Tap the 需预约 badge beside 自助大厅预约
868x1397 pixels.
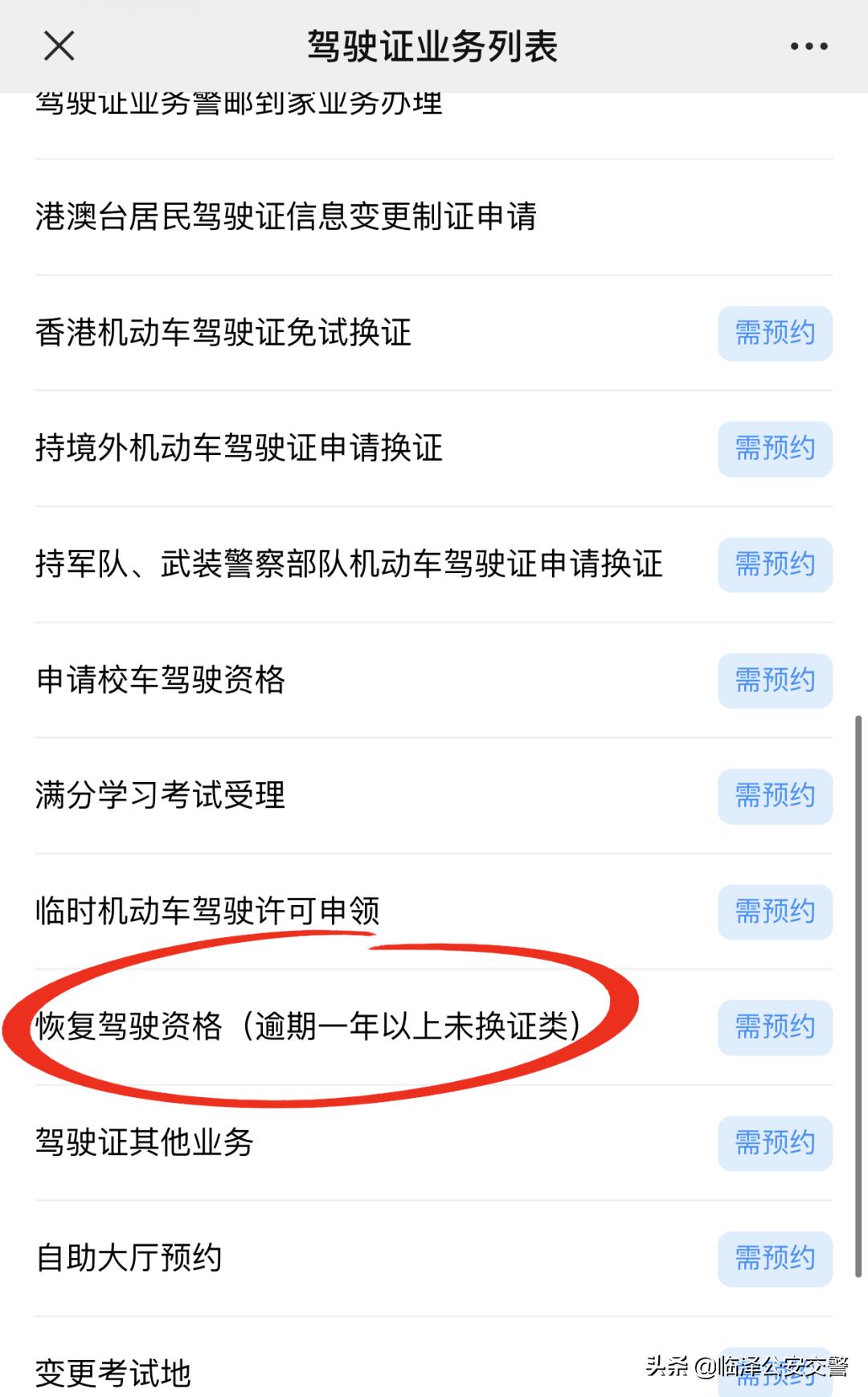774,1260
